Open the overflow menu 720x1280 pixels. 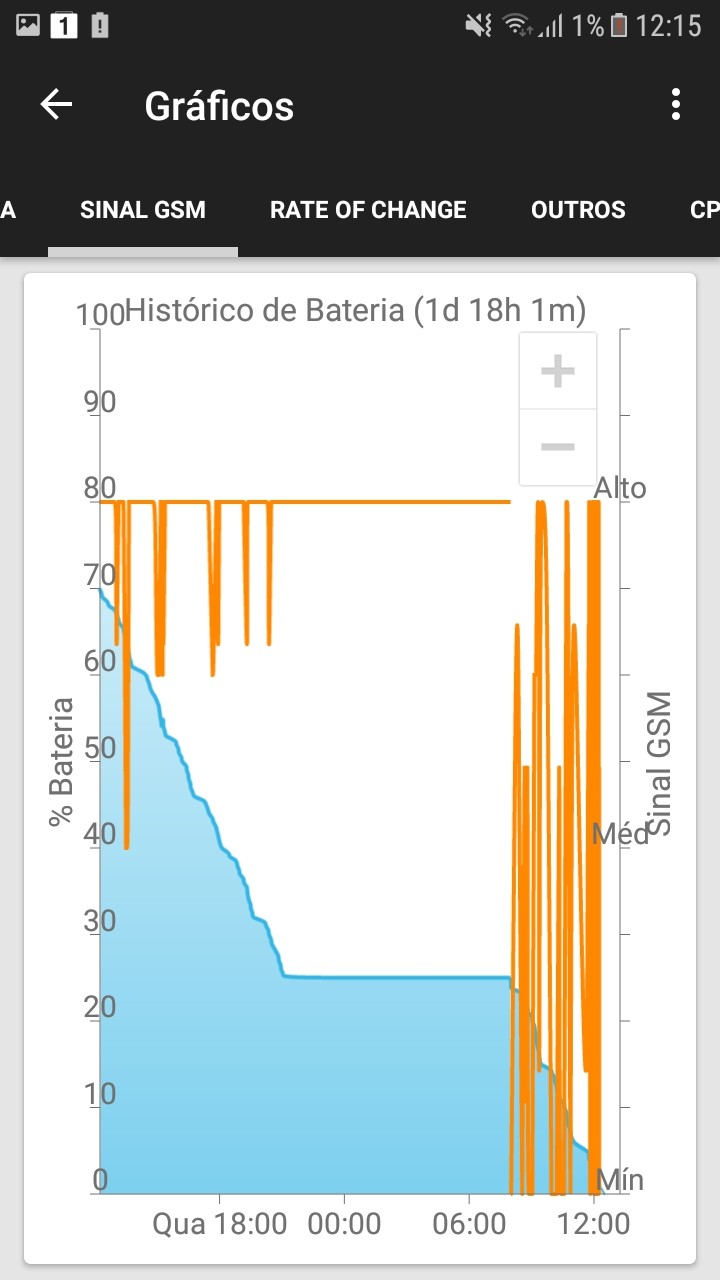(677, 105)
